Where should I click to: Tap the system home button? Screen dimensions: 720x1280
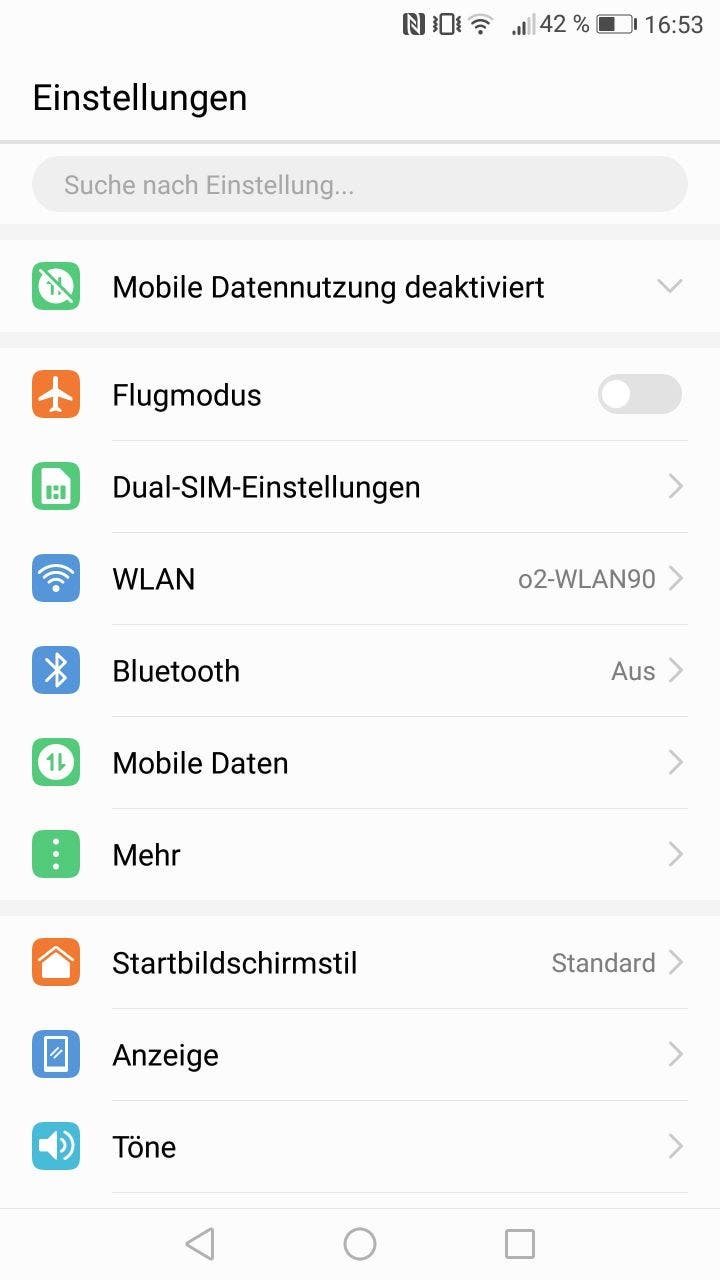pos(360,1244)
